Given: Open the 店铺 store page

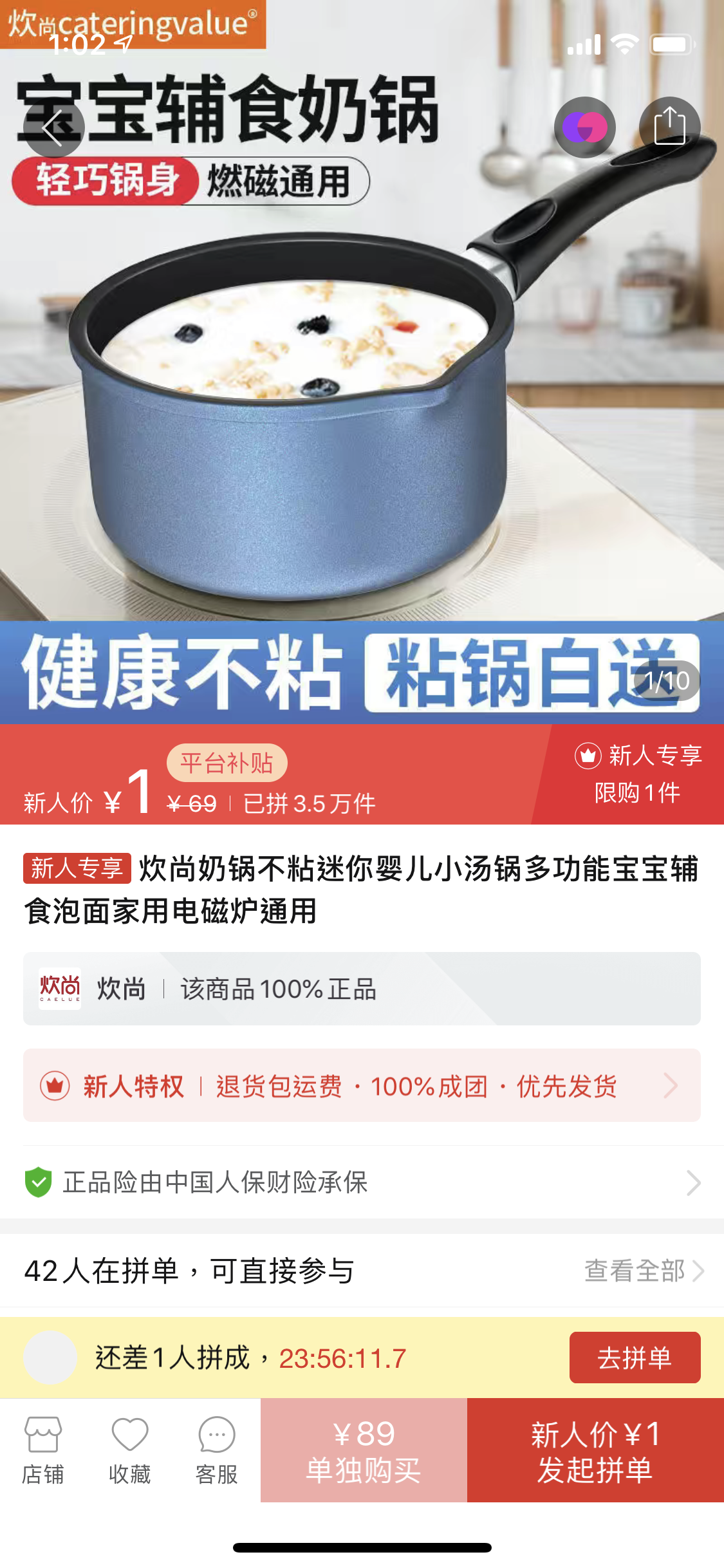Looking at the screenshot, I should (43, 1451).
